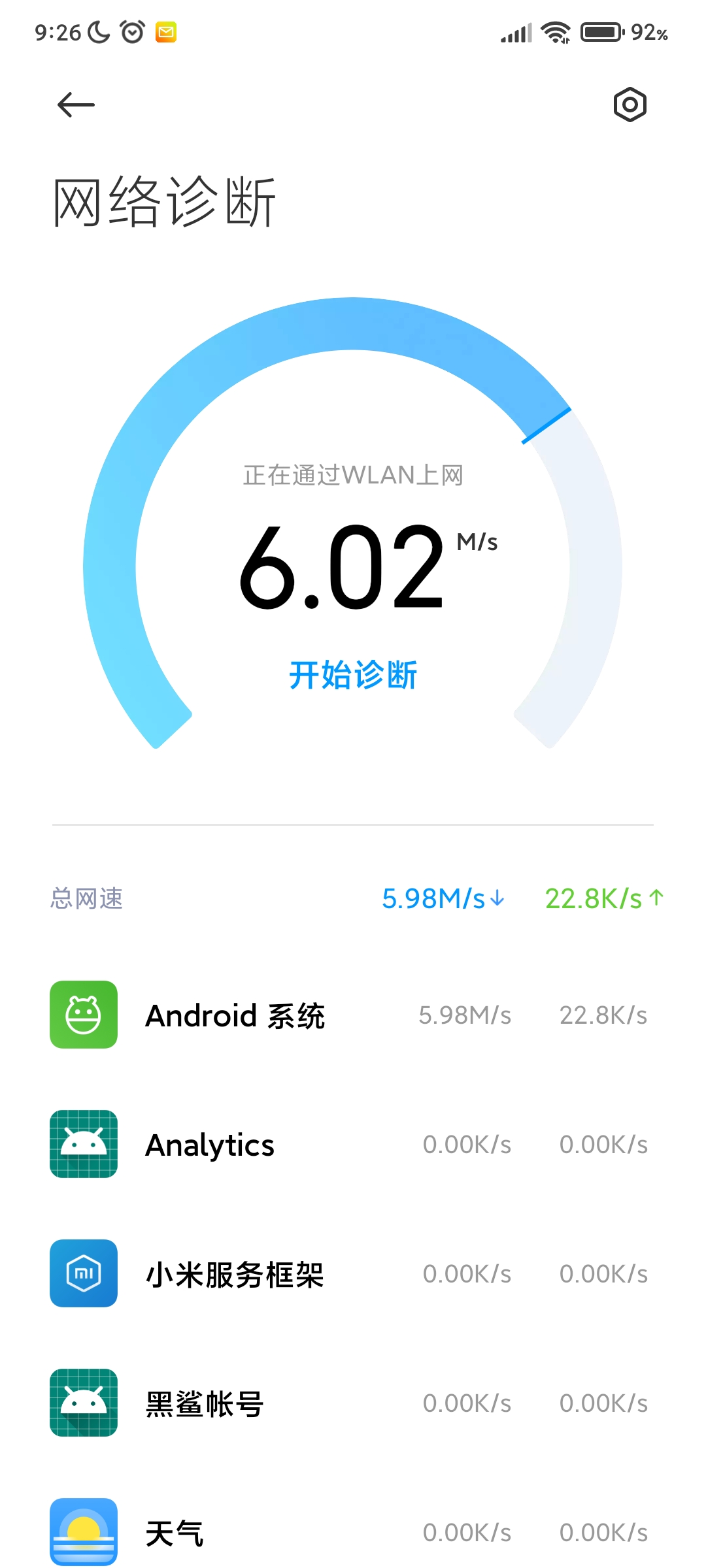The width and height of the screenshot is (706, 1568).
Task: Open the 黑鲨帐号 row
Action: tap(353, 1403)
